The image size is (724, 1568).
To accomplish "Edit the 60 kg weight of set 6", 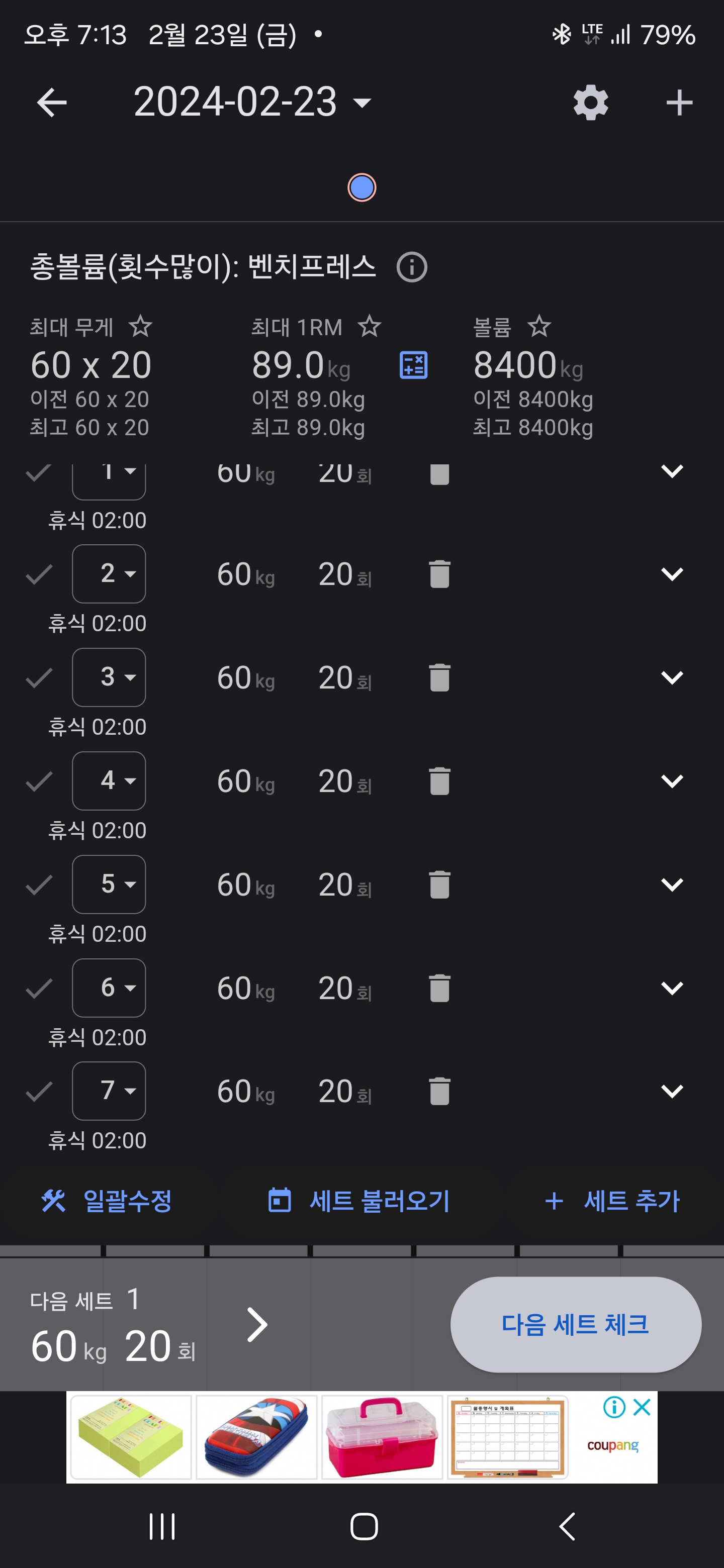I will click(245, 988).
